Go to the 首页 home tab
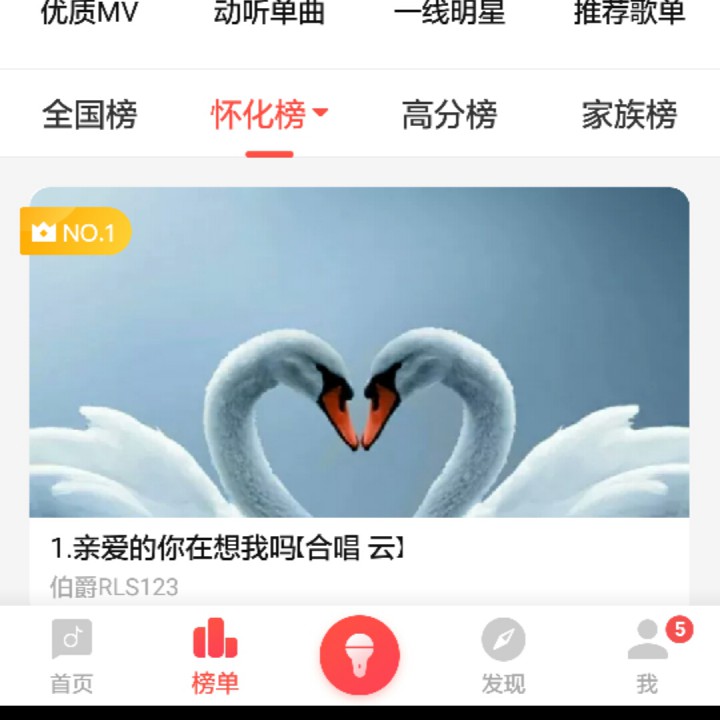The height and width of the screenshot is (720, 720). (72, 656)
